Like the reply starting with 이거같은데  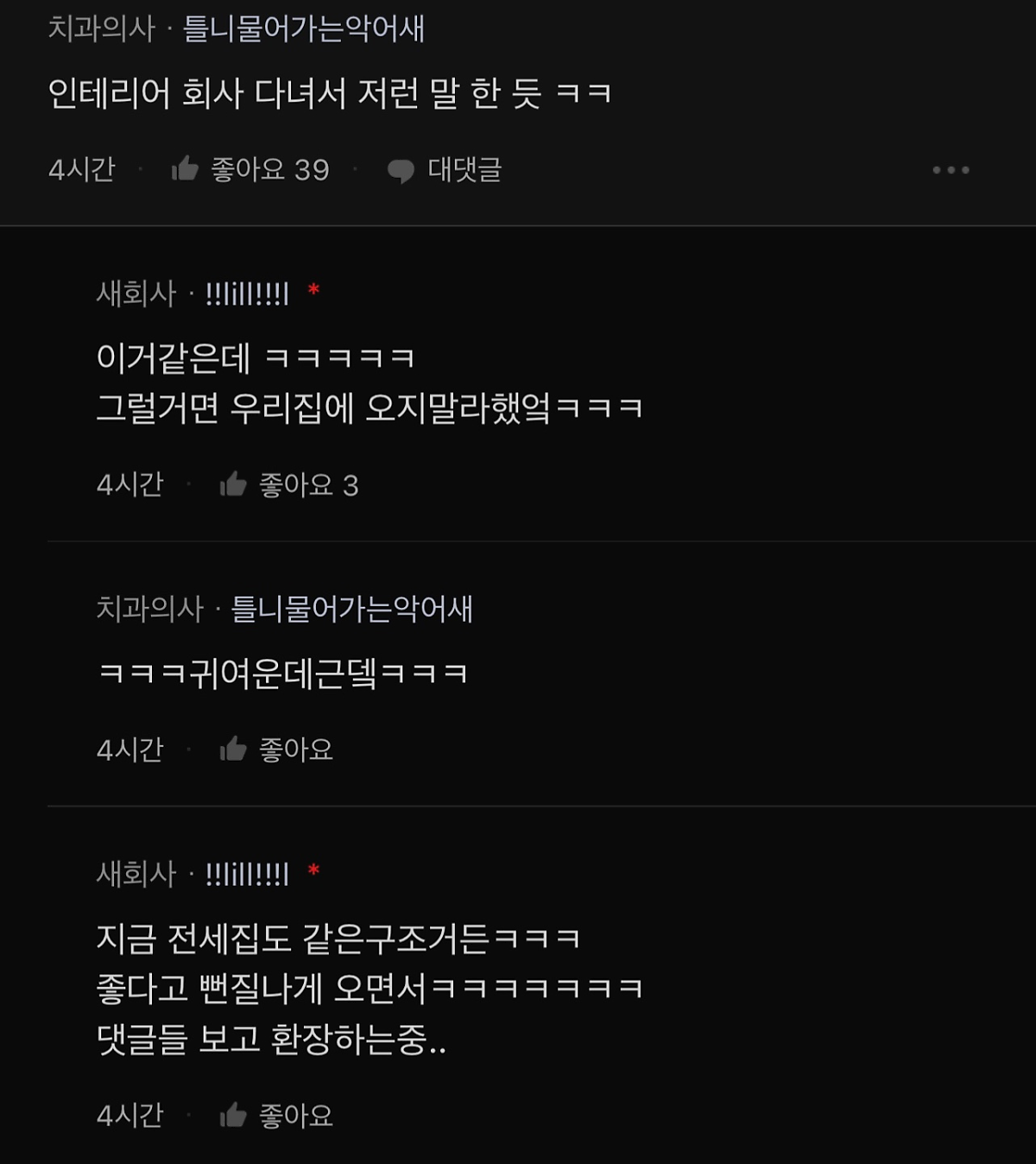(234, 485)
